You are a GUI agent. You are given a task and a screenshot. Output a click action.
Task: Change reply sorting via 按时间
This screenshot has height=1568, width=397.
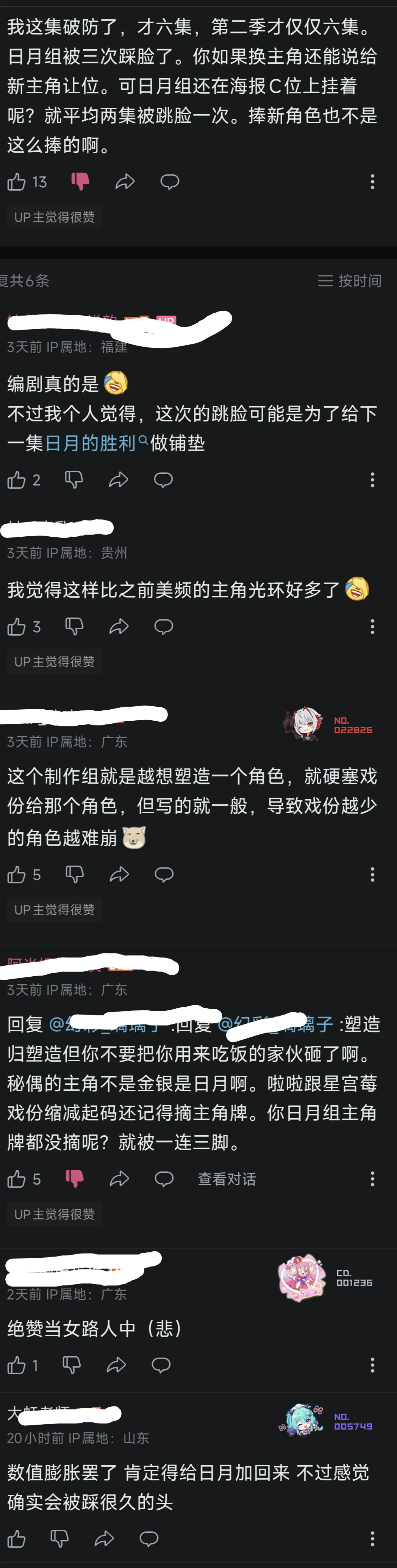tap(350, 281)
